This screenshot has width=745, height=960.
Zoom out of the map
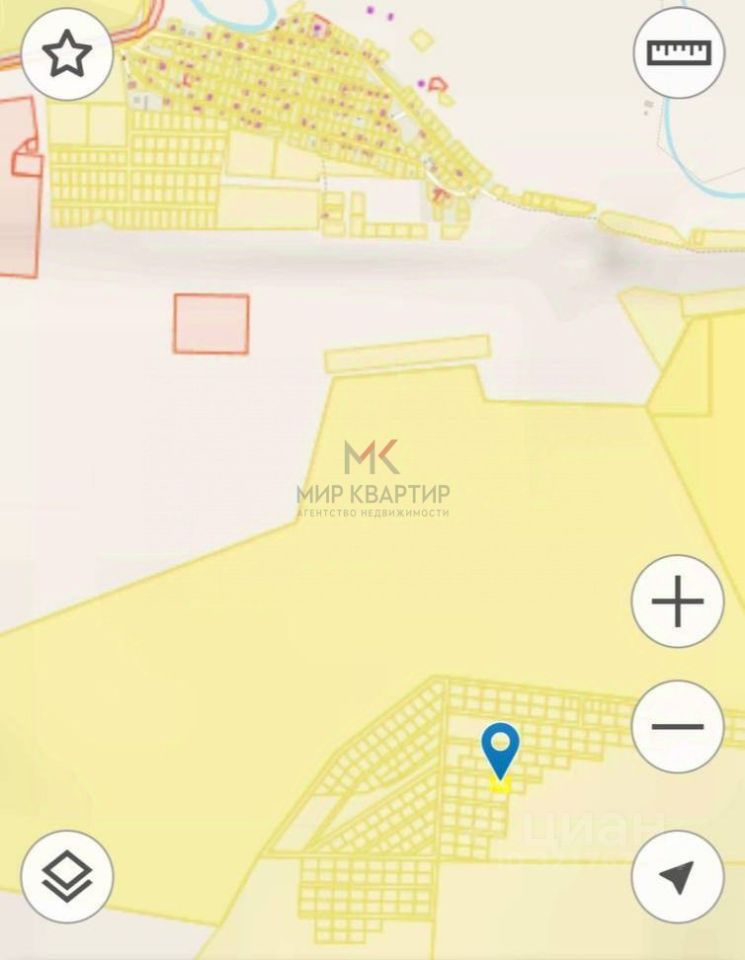pyautogui.click(x=677, y=726)
